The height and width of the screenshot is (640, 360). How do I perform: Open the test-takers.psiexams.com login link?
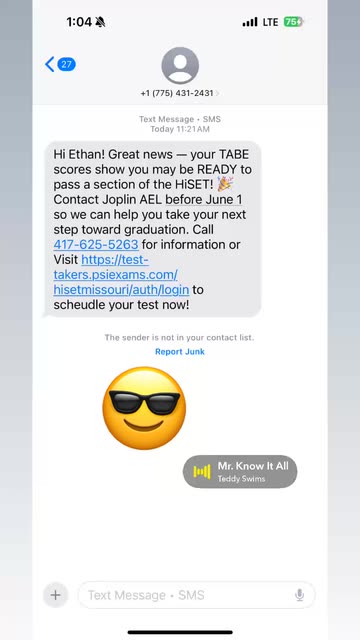[x=121, y=275]
